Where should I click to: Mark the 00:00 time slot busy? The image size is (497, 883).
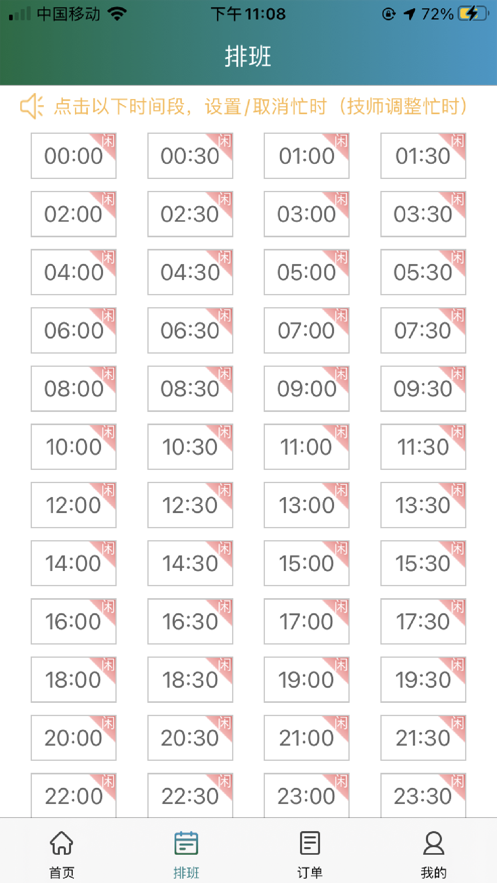74,156
